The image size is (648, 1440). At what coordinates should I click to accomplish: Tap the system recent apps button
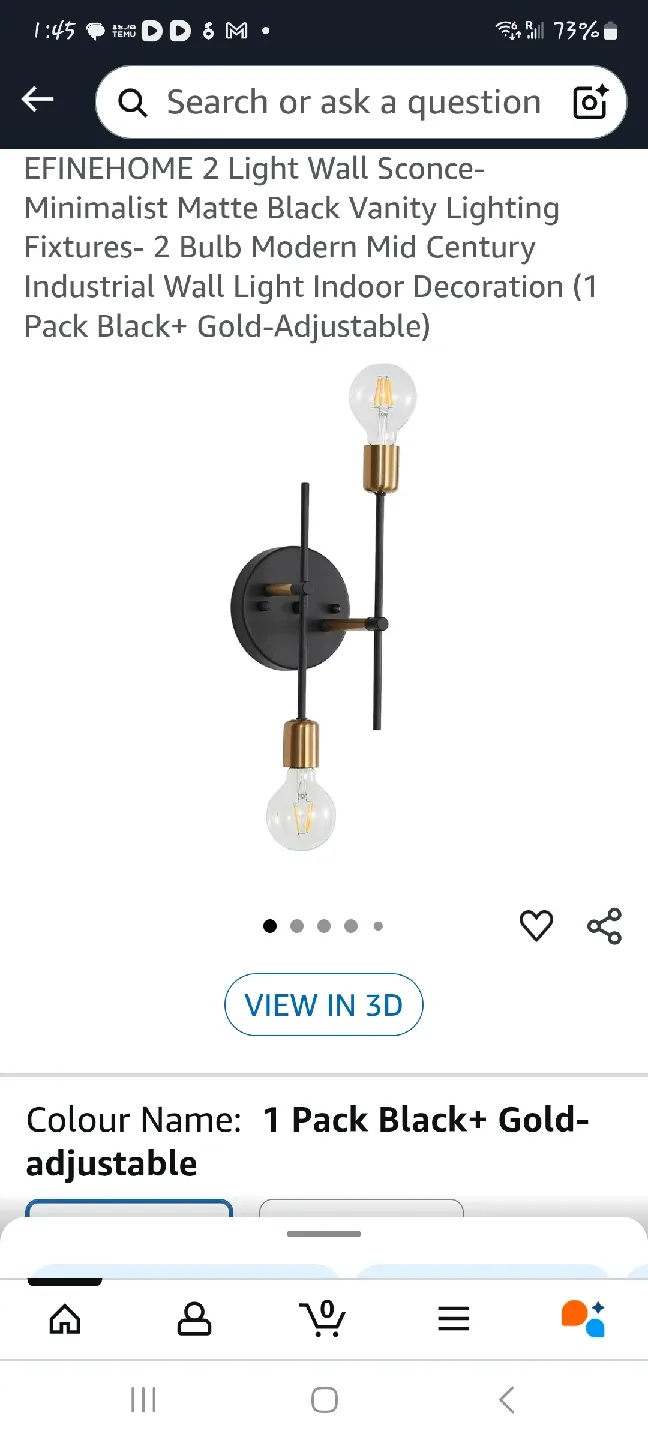[x=143, y=1400]
